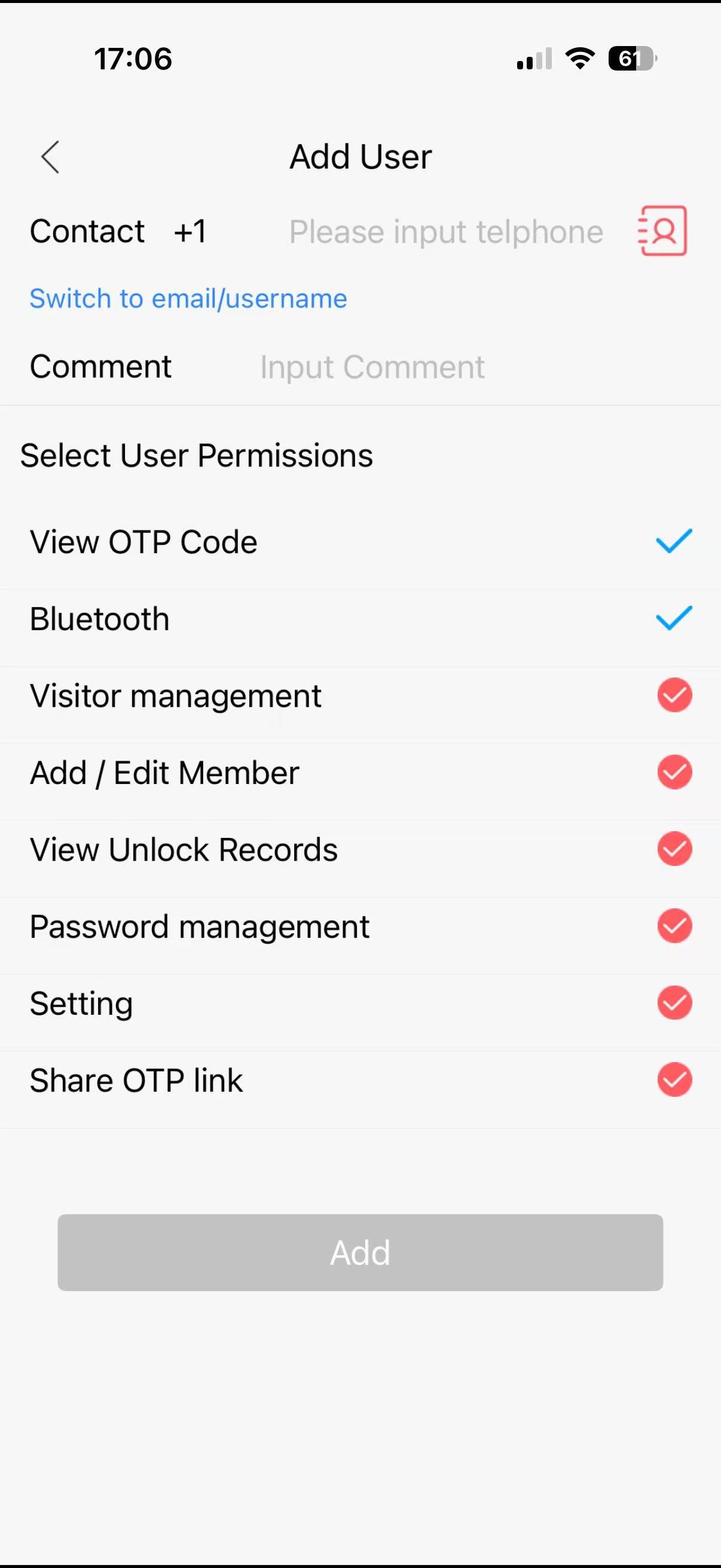Uncheck Add / Edit Member permission
This screenshot has width=721, height=1568.
(x=674, y=773)
